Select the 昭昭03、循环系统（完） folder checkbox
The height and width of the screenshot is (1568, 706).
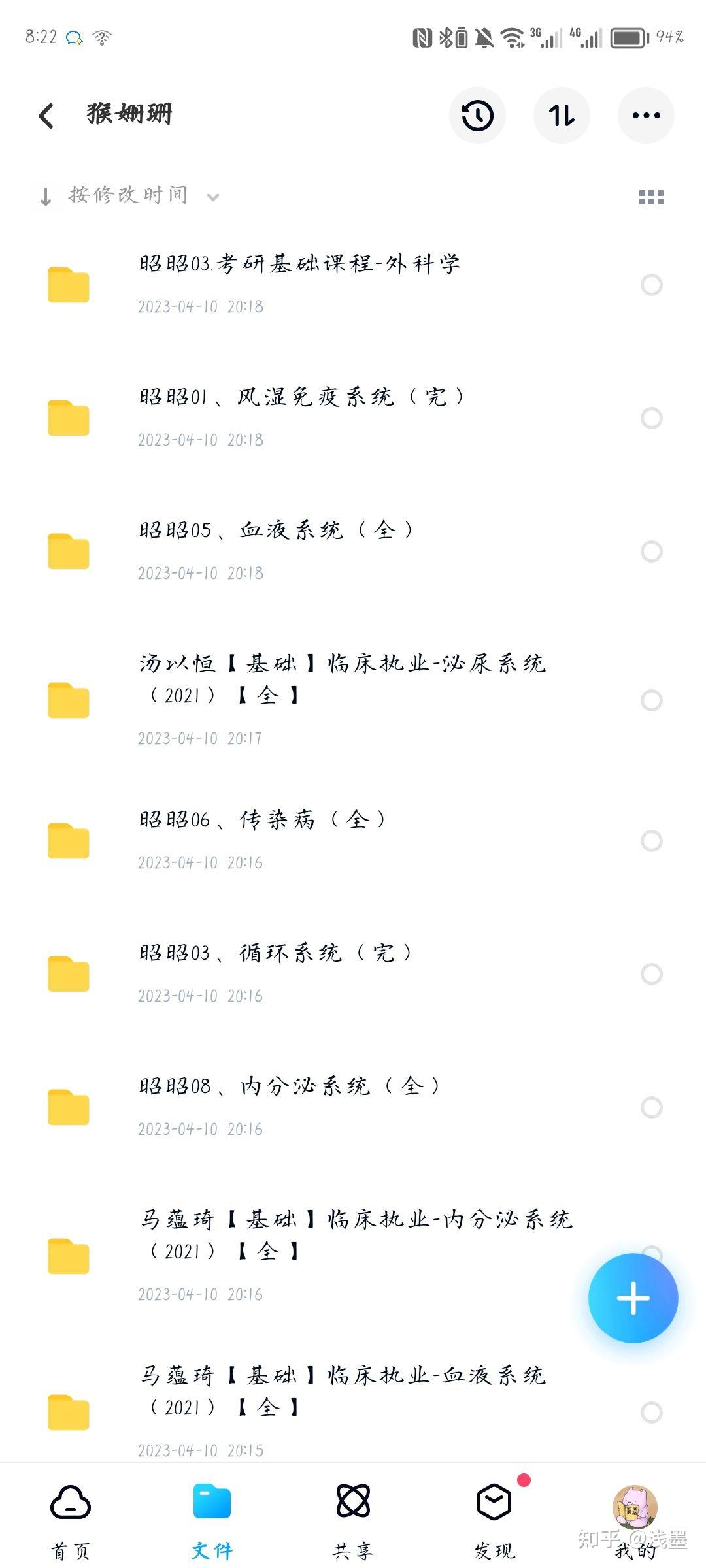pos(651,974)
